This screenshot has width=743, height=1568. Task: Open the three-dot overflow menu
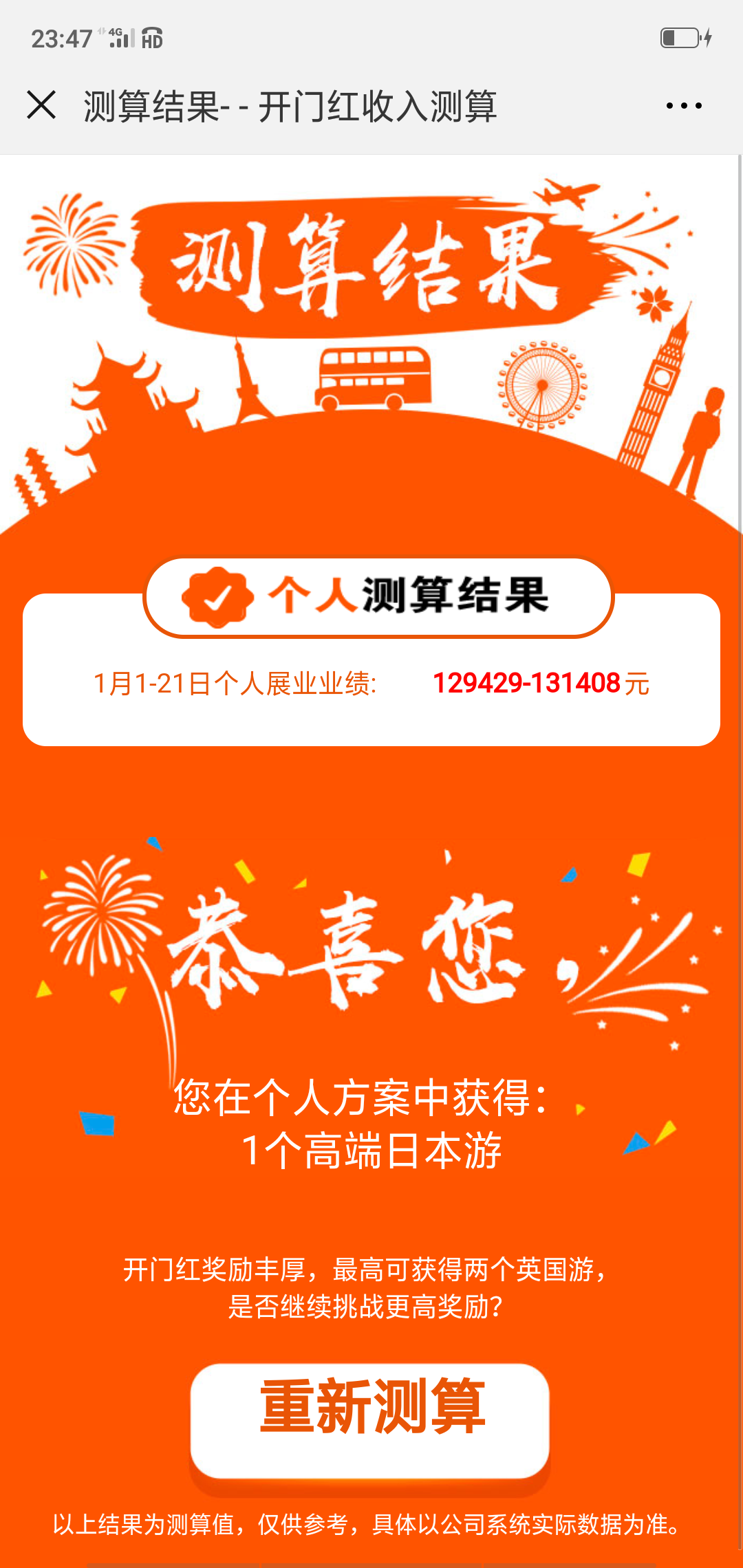pos(684,106)
